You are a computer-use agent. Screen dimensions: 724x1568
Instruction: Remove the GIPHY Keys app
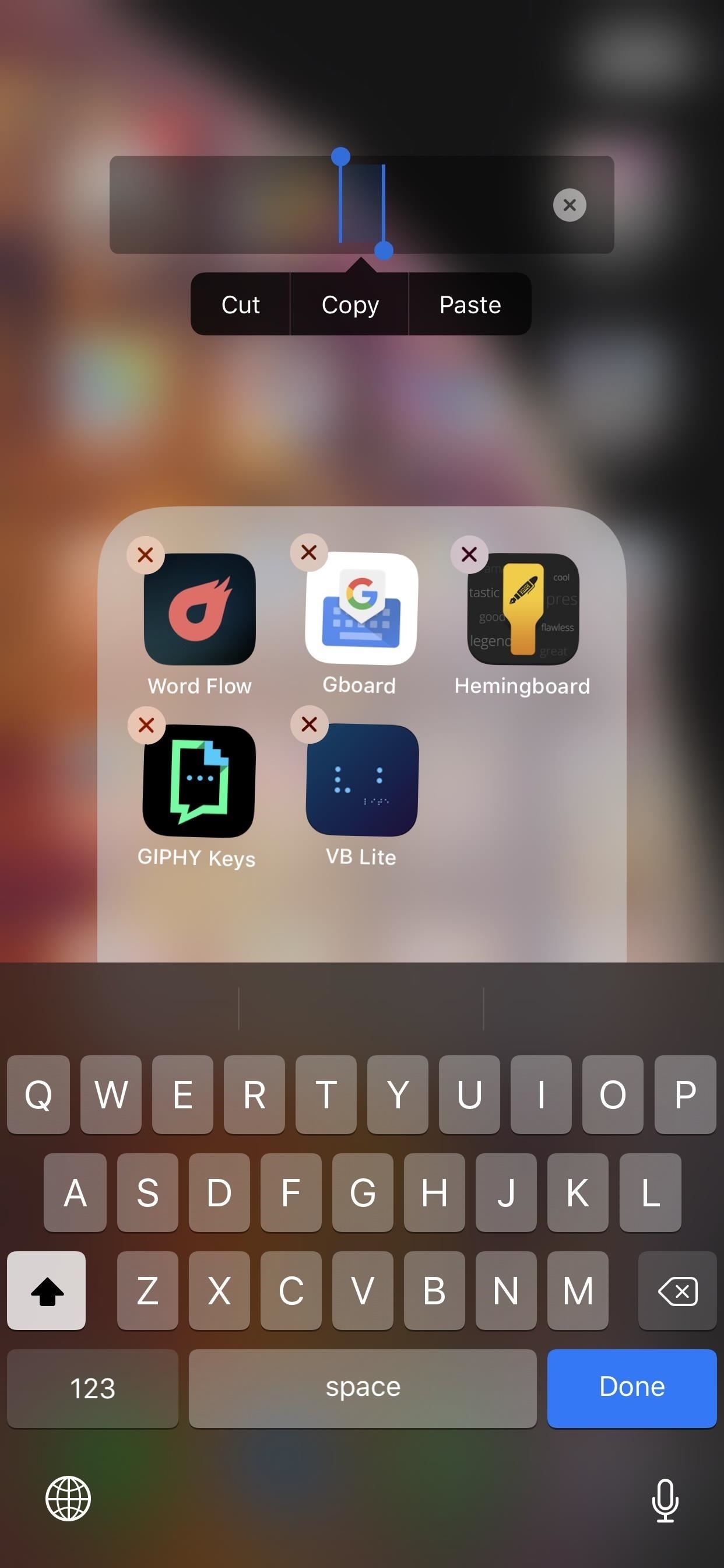pyautogui.click(x=146, y=725)
